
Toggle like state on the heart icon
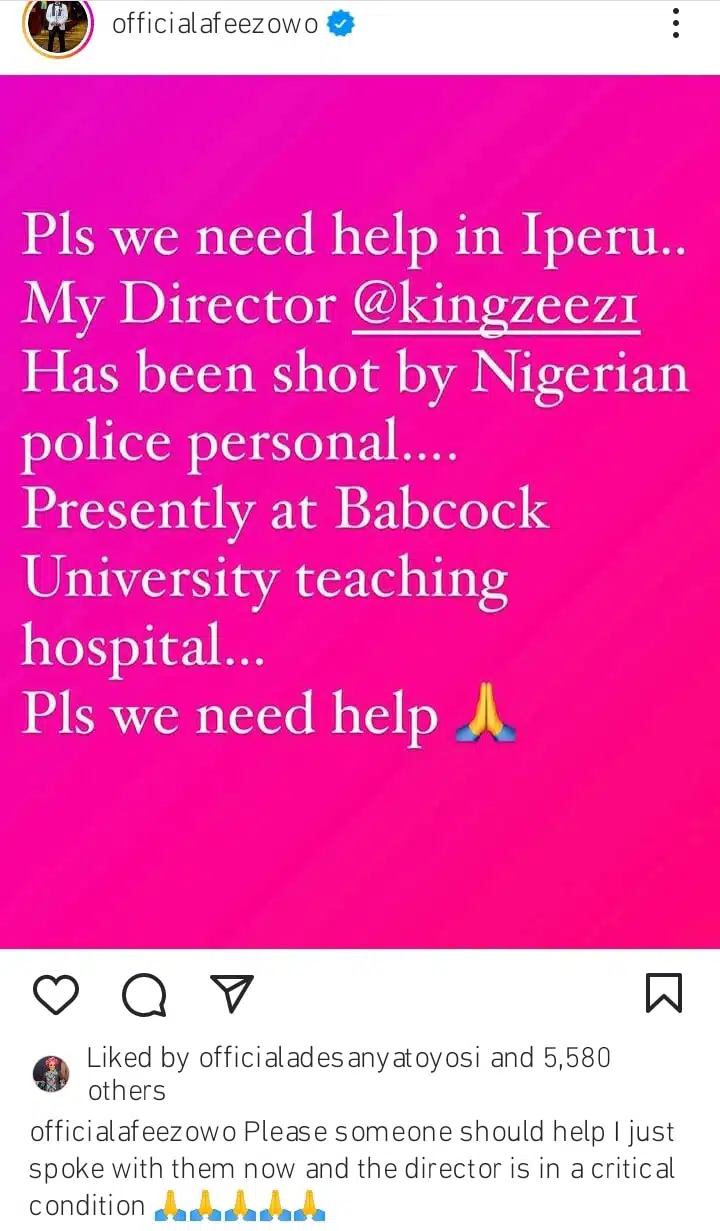click(56, 994)
